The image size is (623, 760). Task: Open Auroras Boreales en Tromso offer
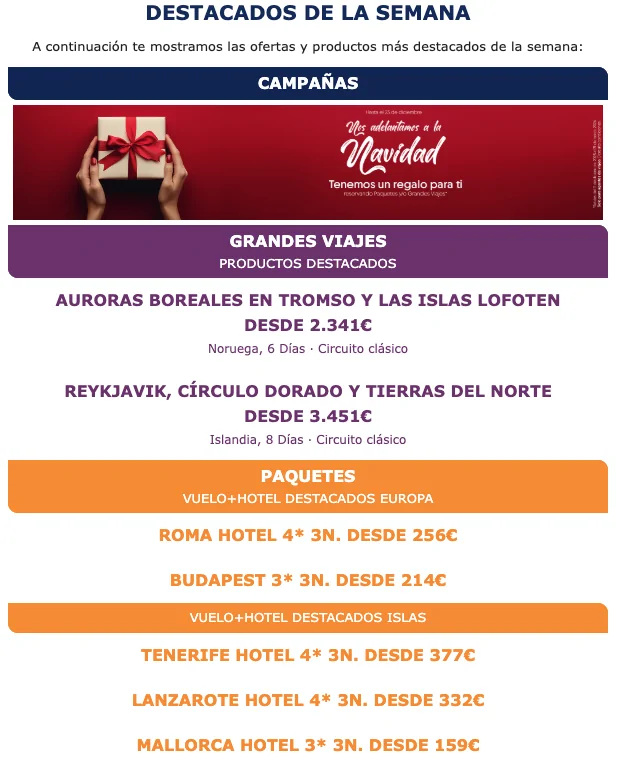click(x=308, y=300)
